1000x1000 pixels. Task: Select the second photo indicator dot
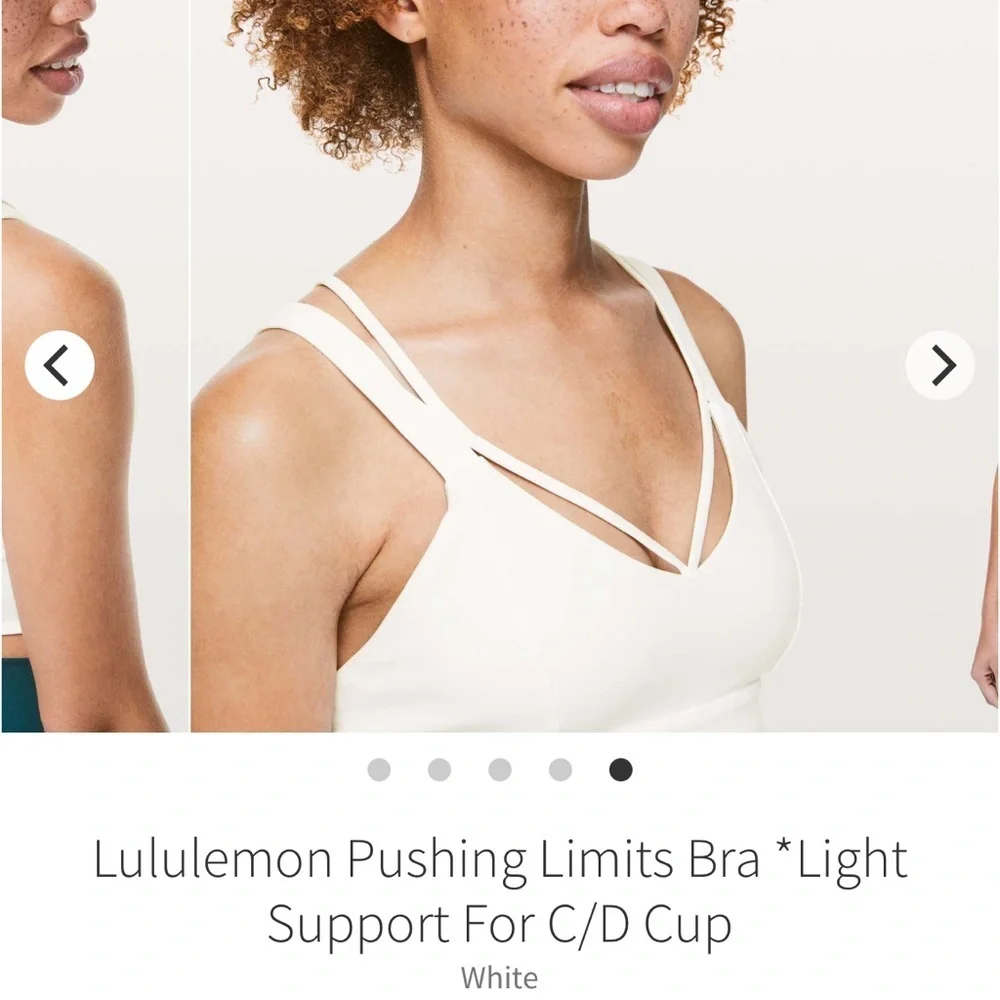439,770
